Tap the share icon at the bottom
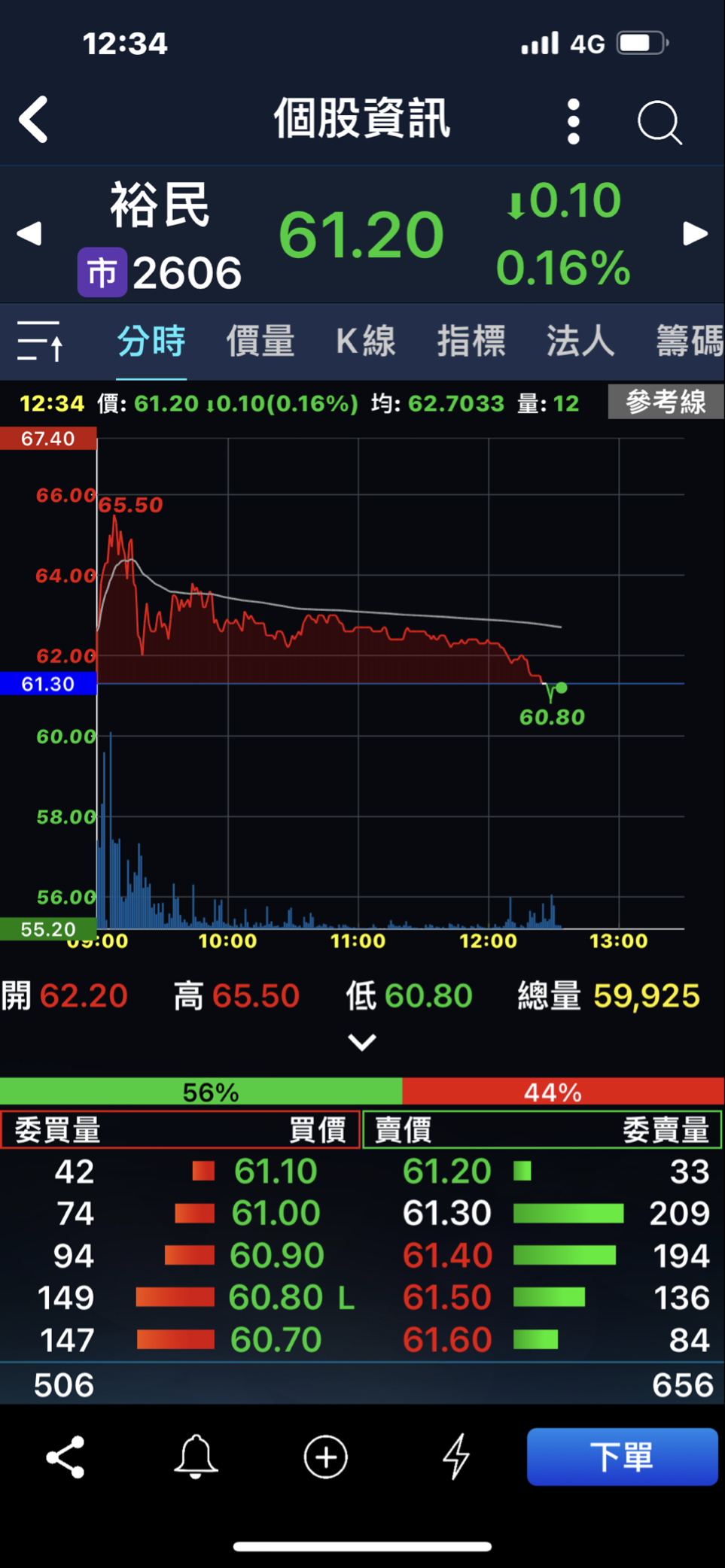 [x=65, y=1456]
